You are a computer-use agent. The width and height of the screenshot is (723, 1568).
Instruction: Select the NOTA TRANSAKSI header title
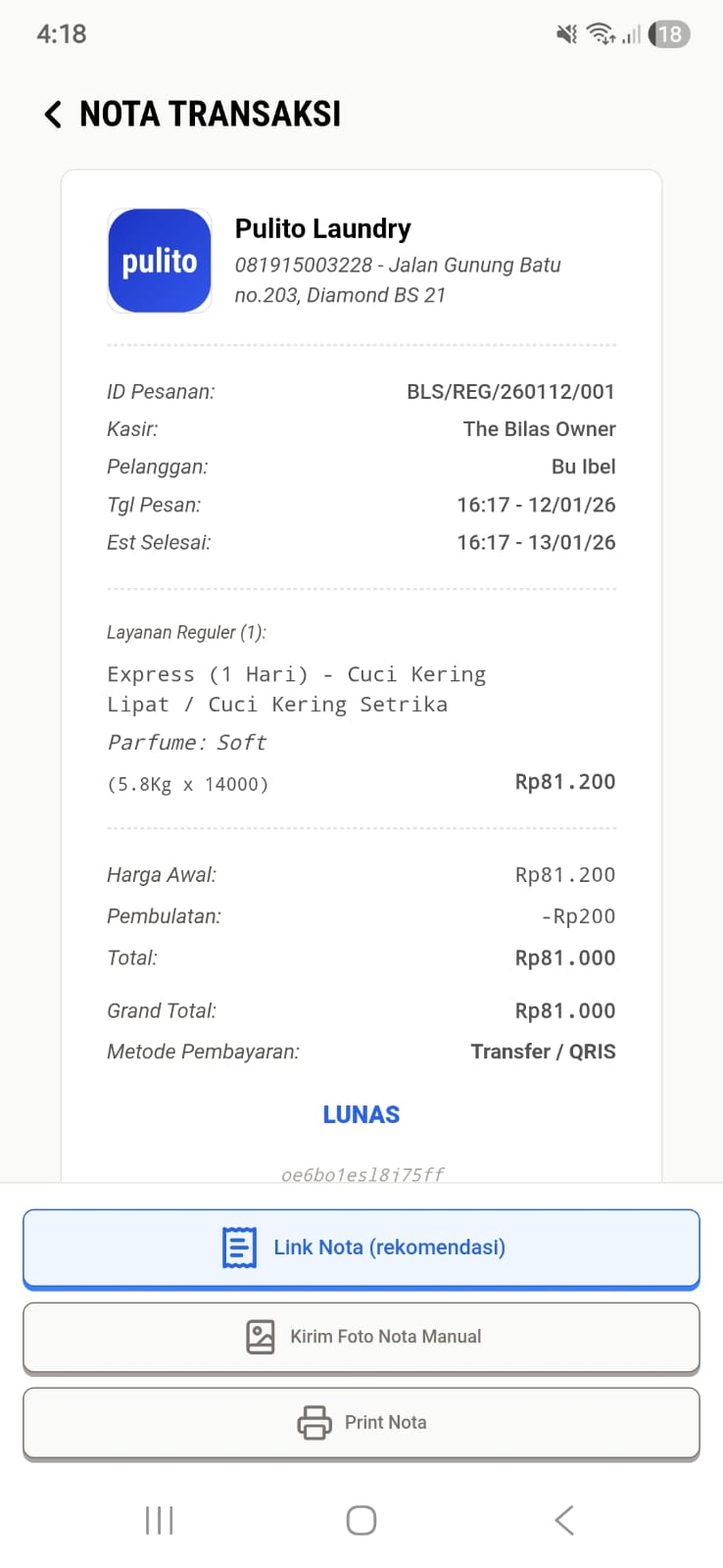tap(209, 114)
